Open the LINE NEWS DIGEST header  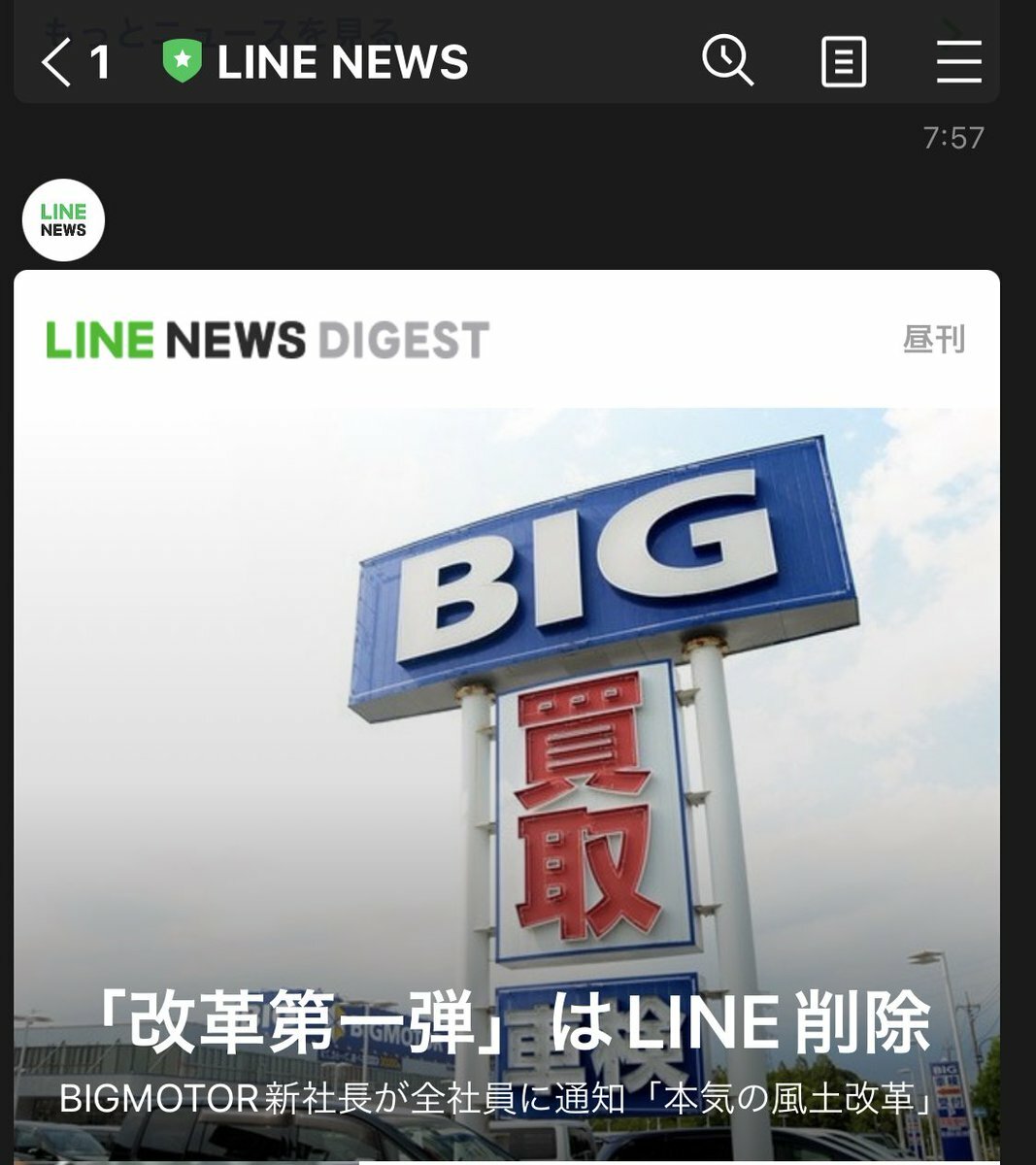point(268,340)
